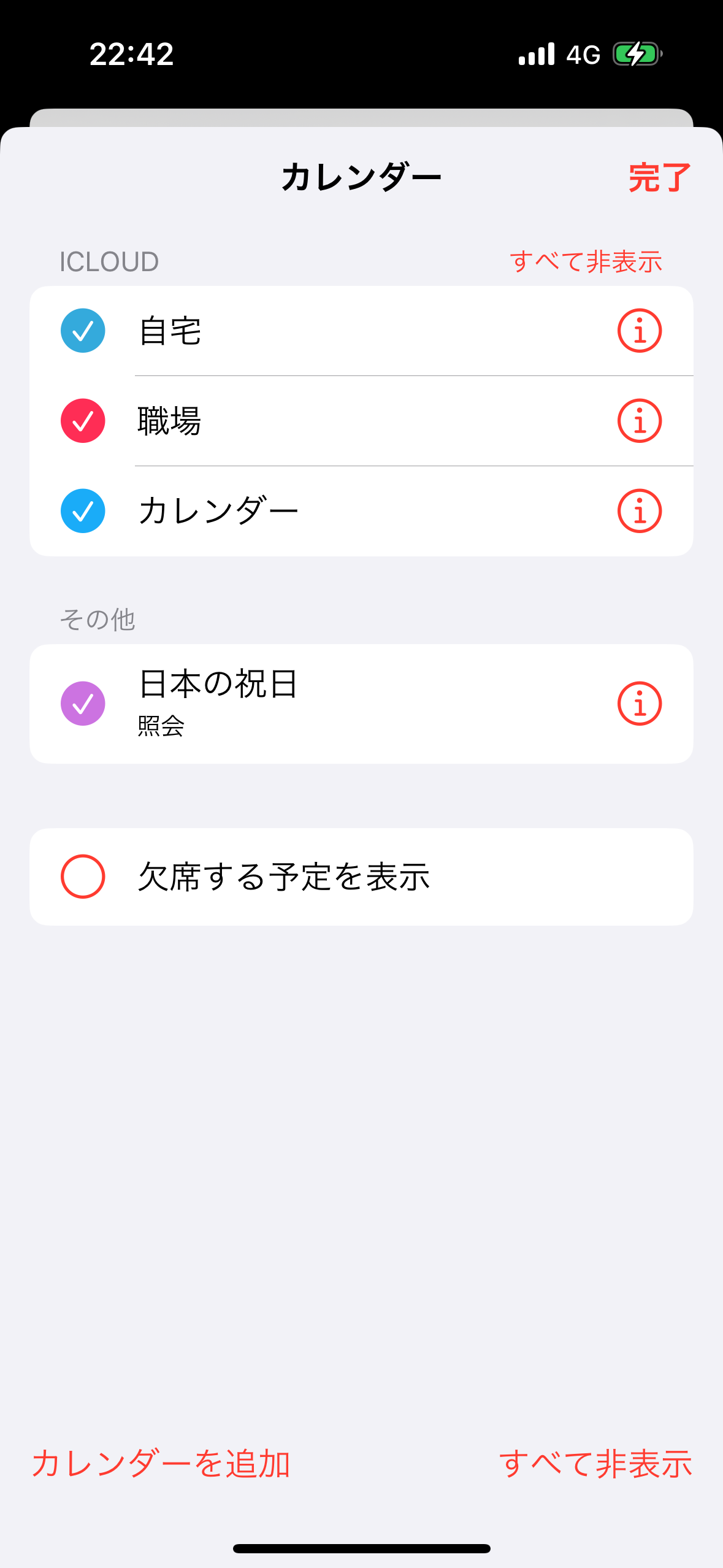Open info for the 職場 calendar

[x=639, y=421]
